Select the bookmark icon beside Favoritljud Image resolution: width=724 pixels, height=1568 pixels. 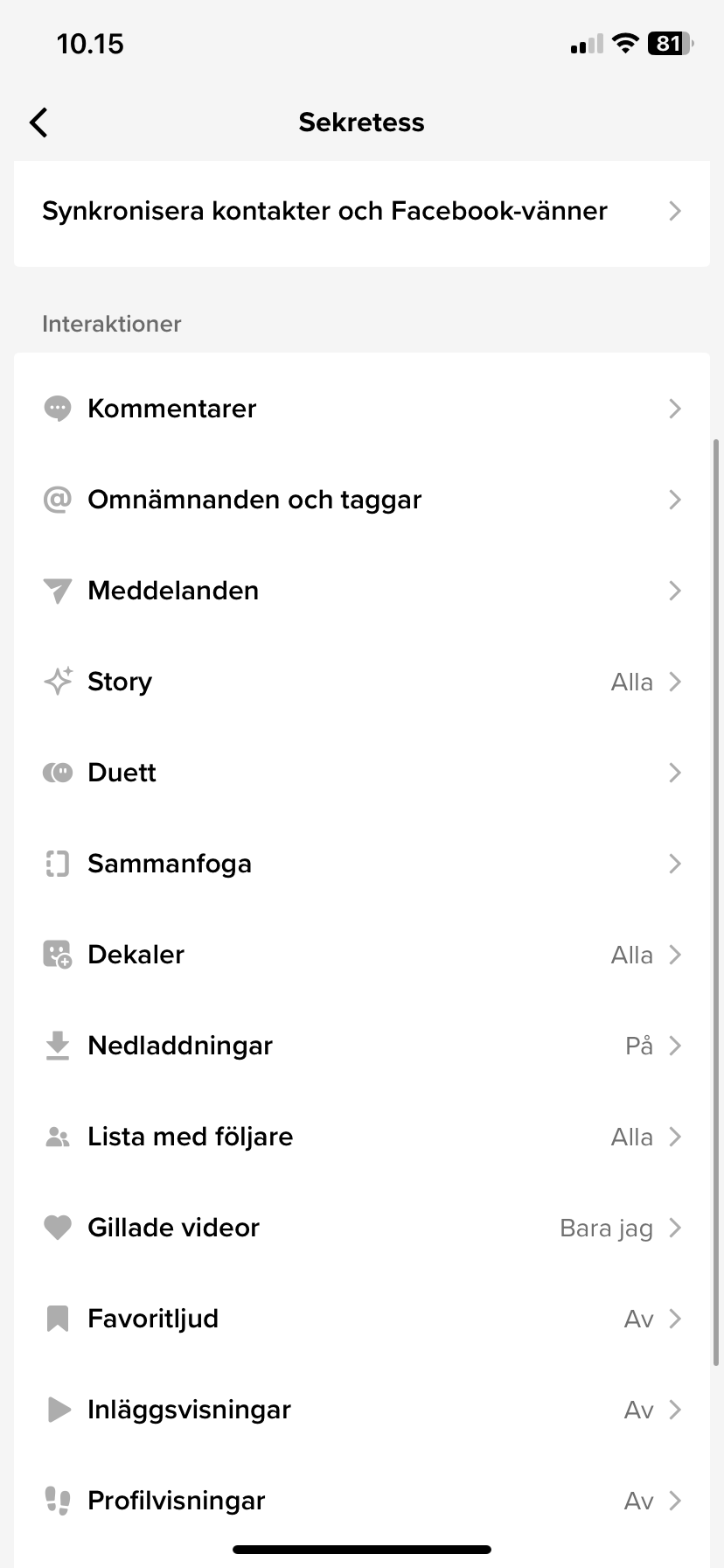(57, 1319)
